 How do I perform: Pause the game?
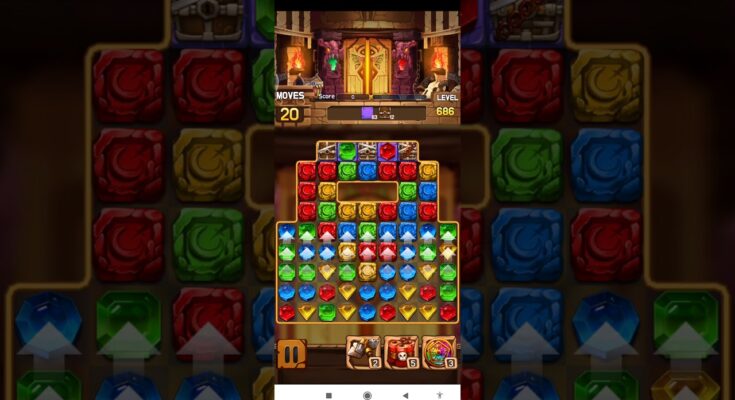291,354
